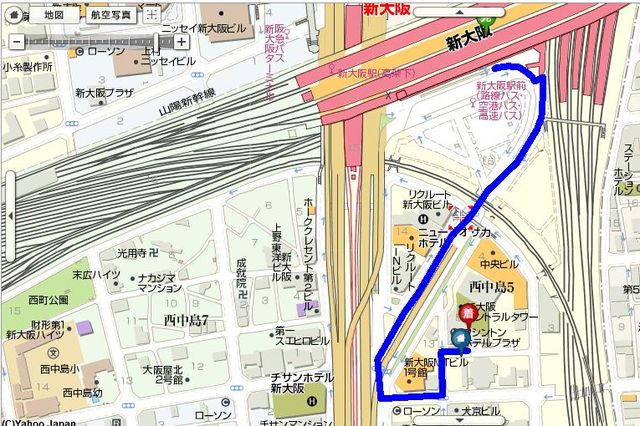Switch to the 地図 map view
Image resolution: width=640 pixels, height=426 pixels.
[54, 15]
